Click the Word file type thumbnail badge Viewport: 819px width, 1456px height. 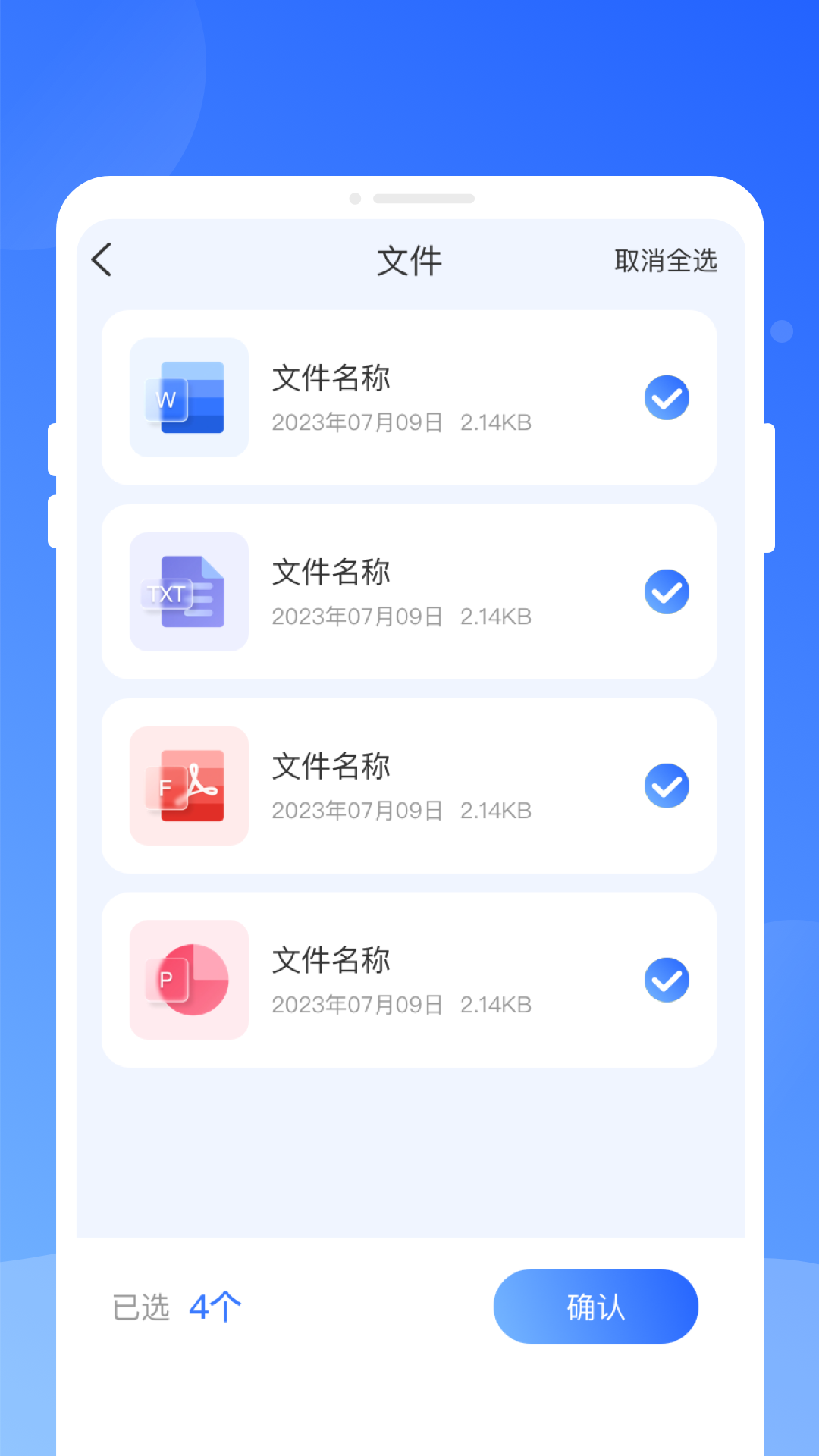pos(167,400)
